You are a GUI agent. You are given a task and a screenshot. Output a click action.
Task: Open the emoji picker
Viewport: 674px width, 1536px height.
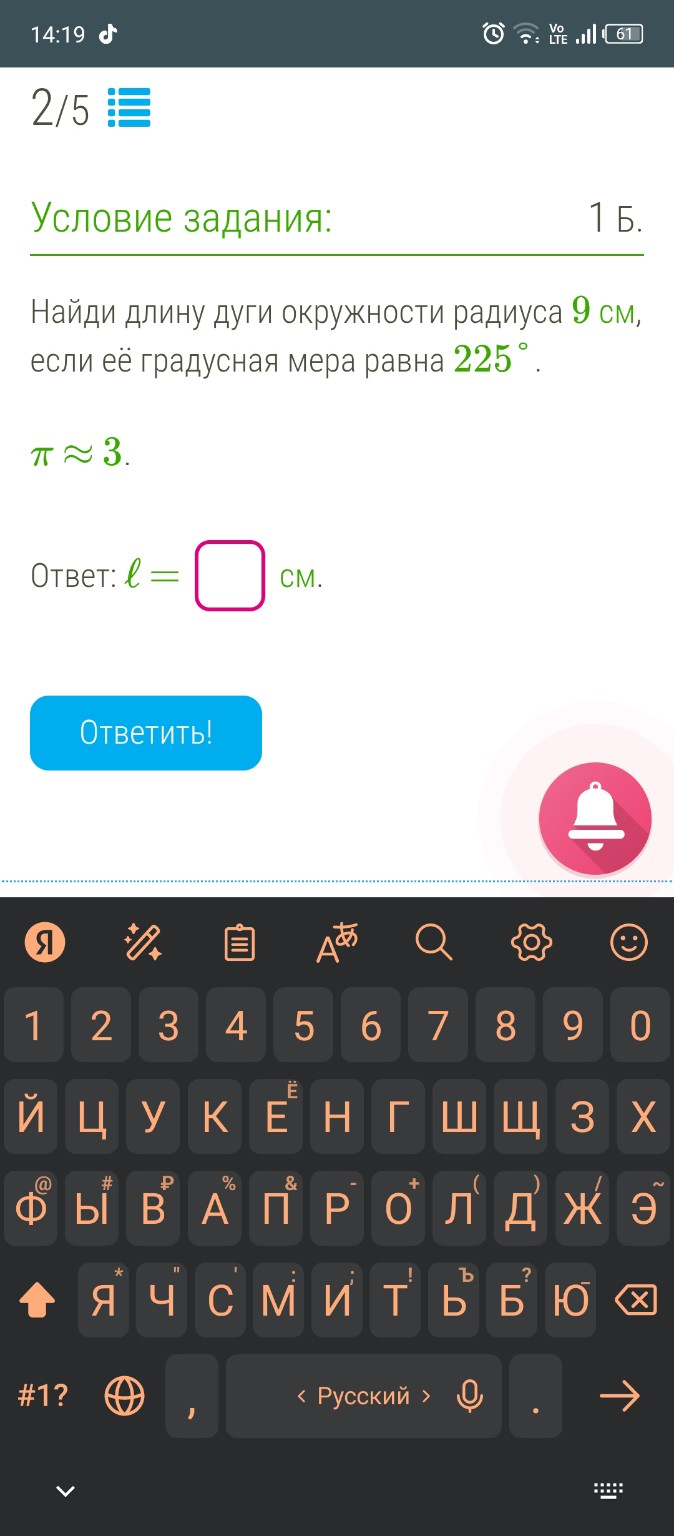tap(629, 942)
